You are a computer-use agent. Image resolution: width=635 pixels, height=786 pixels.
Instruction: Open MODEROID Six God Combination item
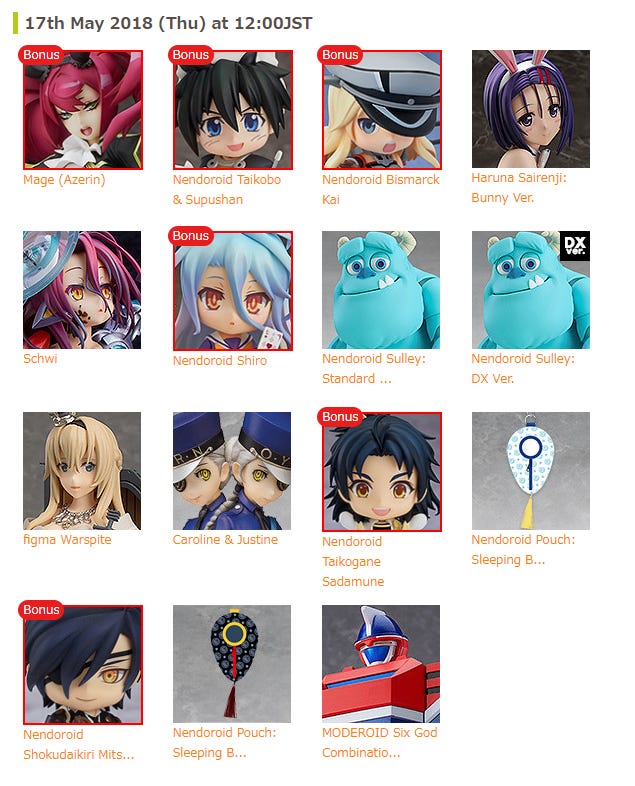[x=381, y=664]
